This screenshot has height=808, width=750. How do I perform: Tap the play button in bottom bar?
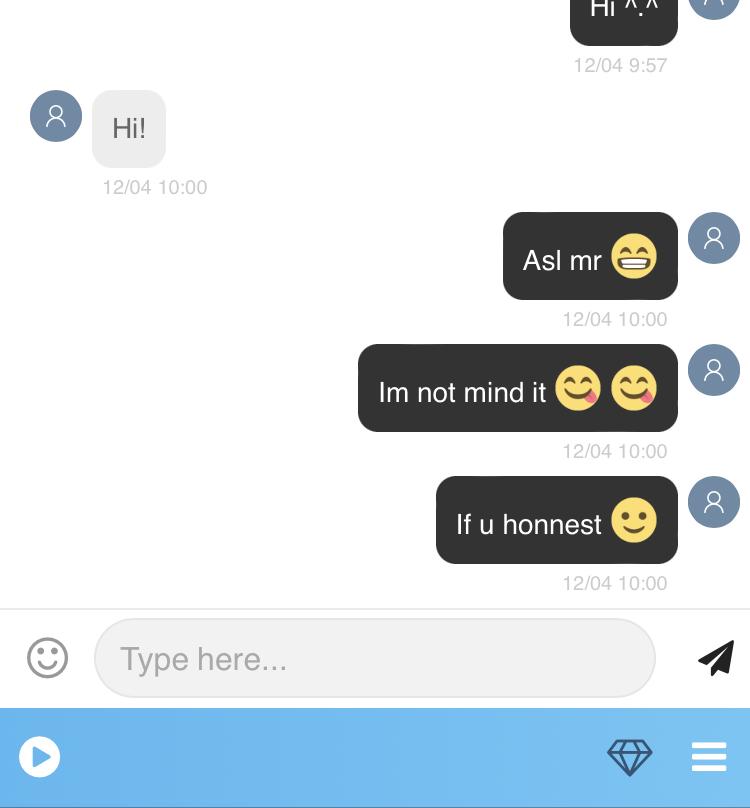click(x=40, y=757)
